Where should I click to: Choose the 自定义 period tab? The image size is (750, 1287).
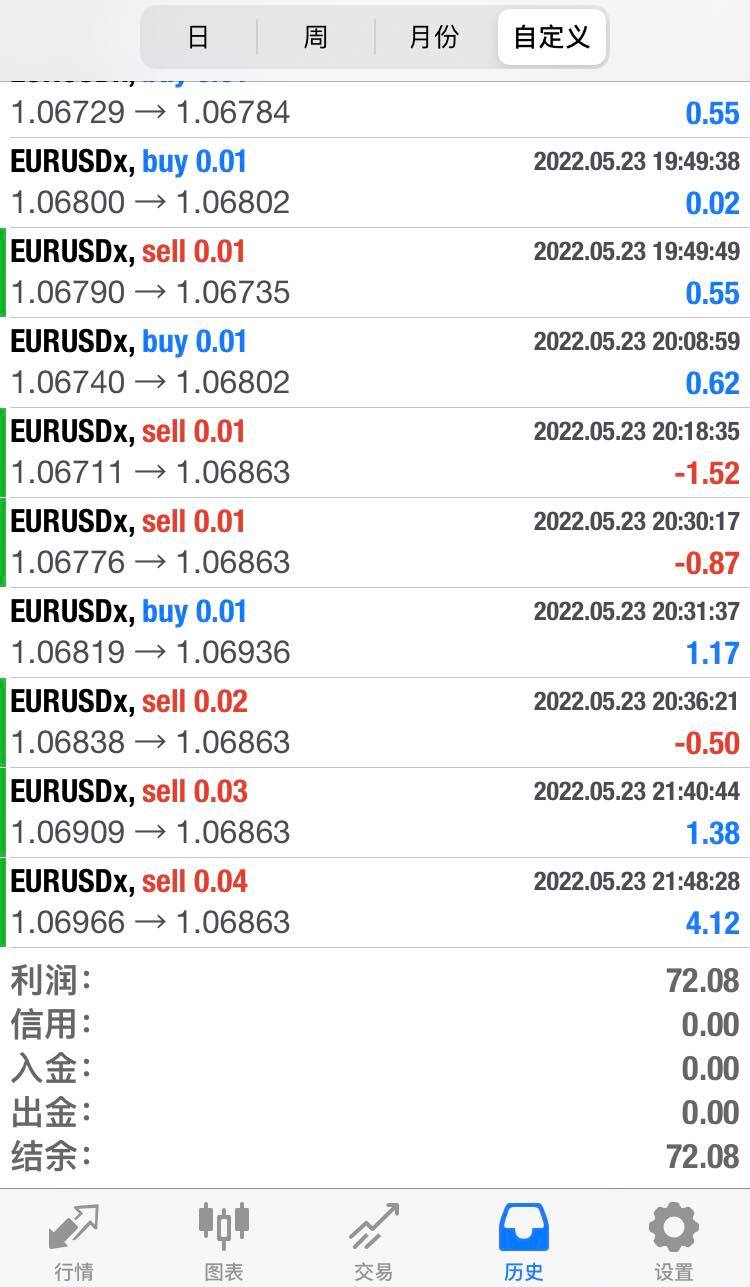click(551, 38)
